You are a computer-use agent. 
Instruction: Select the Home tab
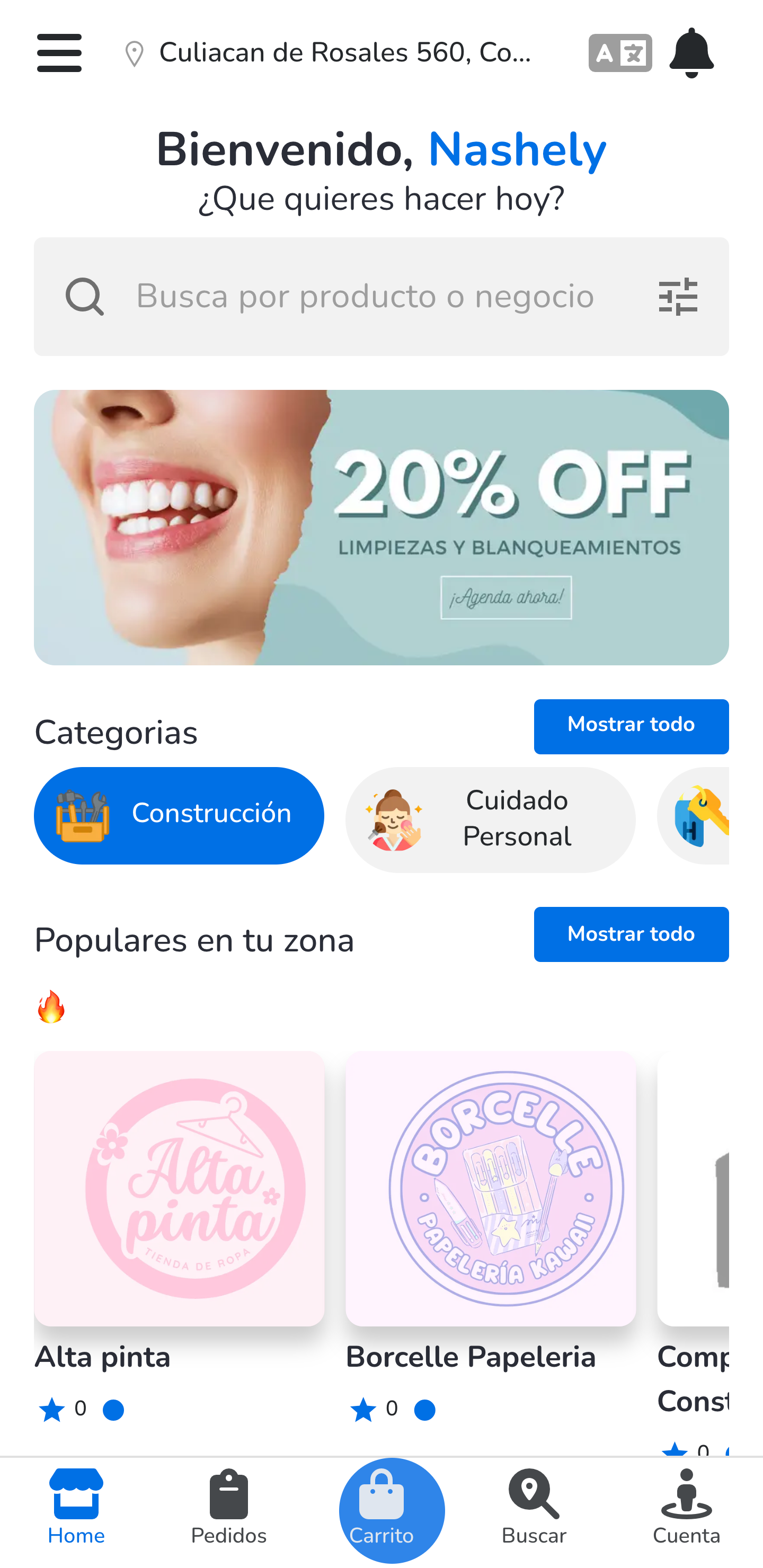(76, 1508)
